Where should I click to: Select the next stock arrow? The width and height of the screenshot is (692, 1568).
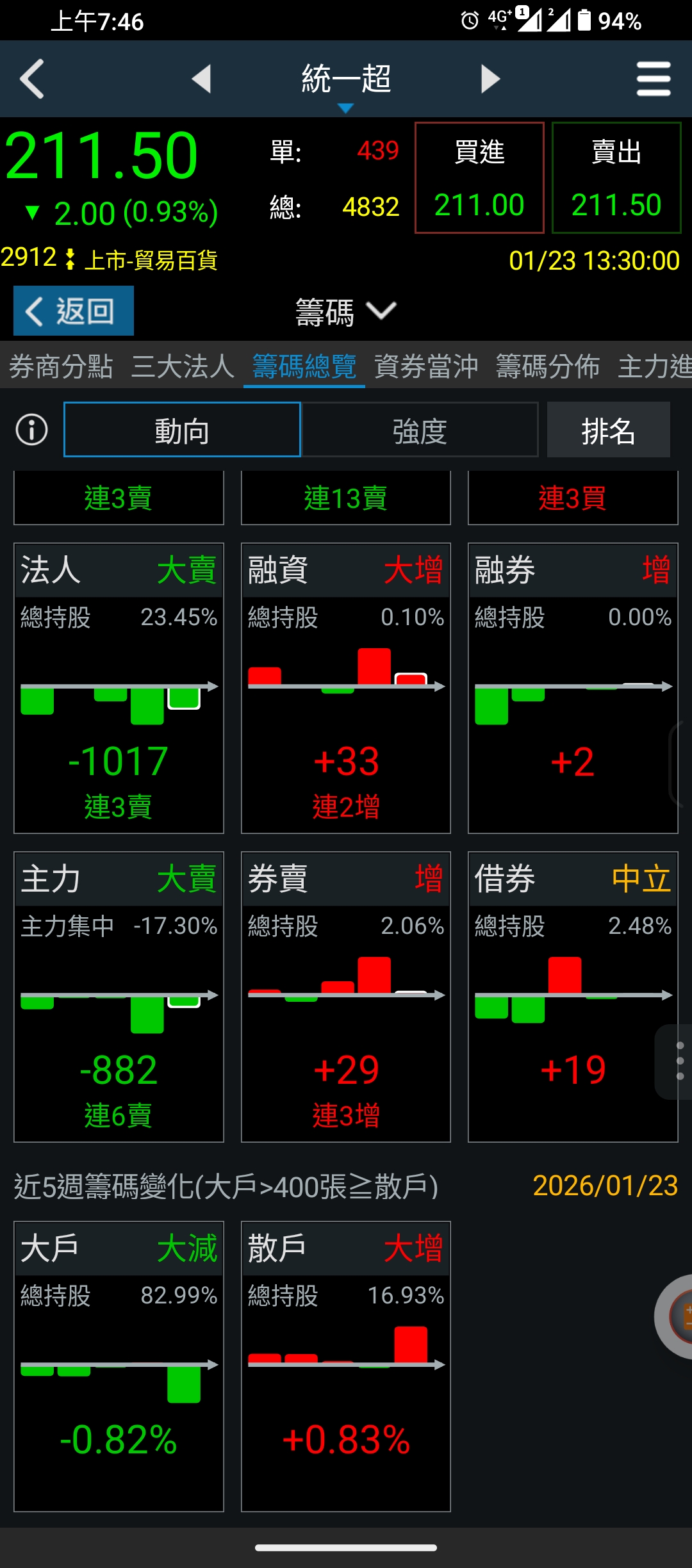(x=490, y=78)
